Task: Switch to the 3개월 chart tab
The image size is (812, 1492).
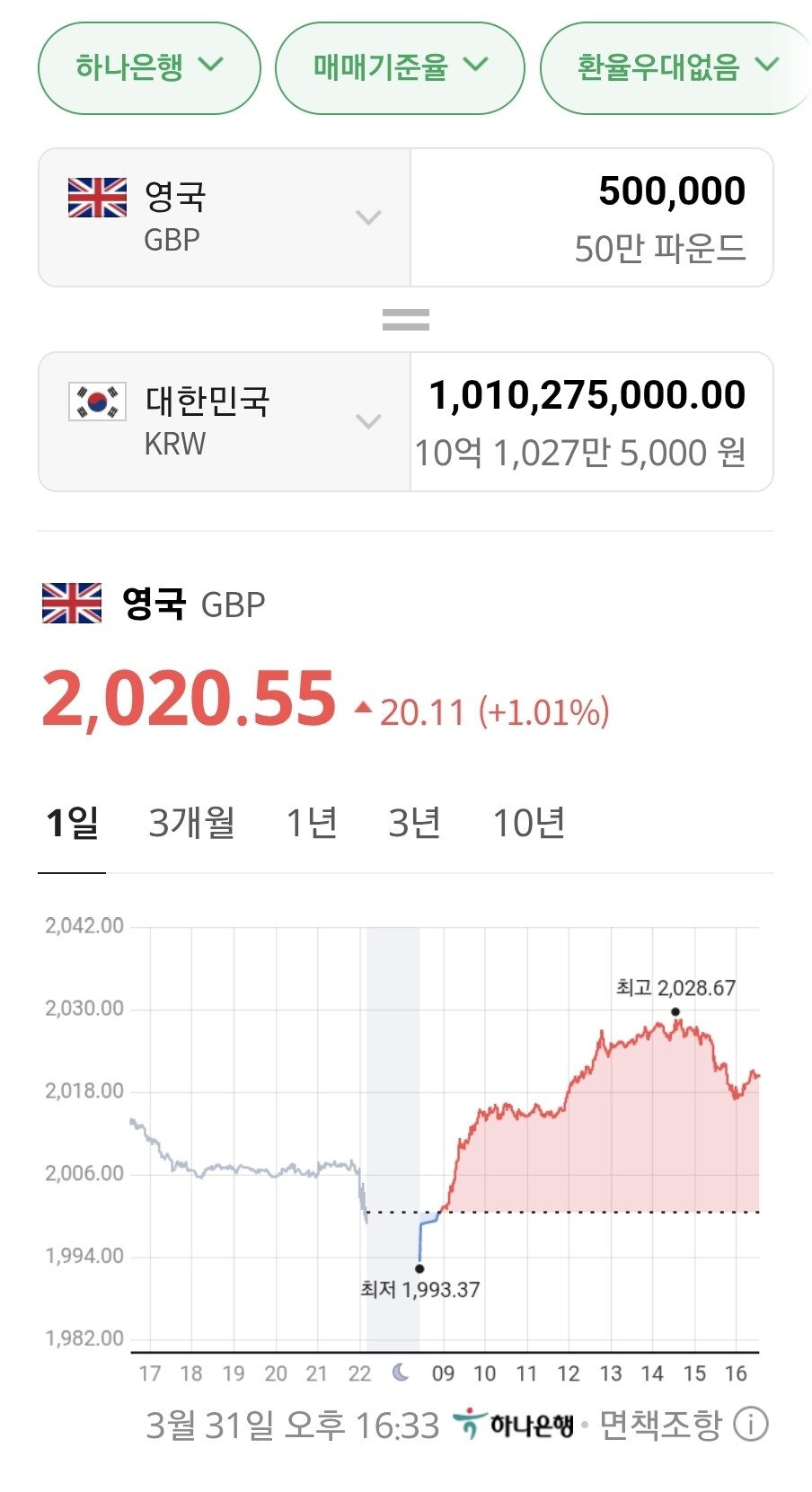Action: coord(191,823)
